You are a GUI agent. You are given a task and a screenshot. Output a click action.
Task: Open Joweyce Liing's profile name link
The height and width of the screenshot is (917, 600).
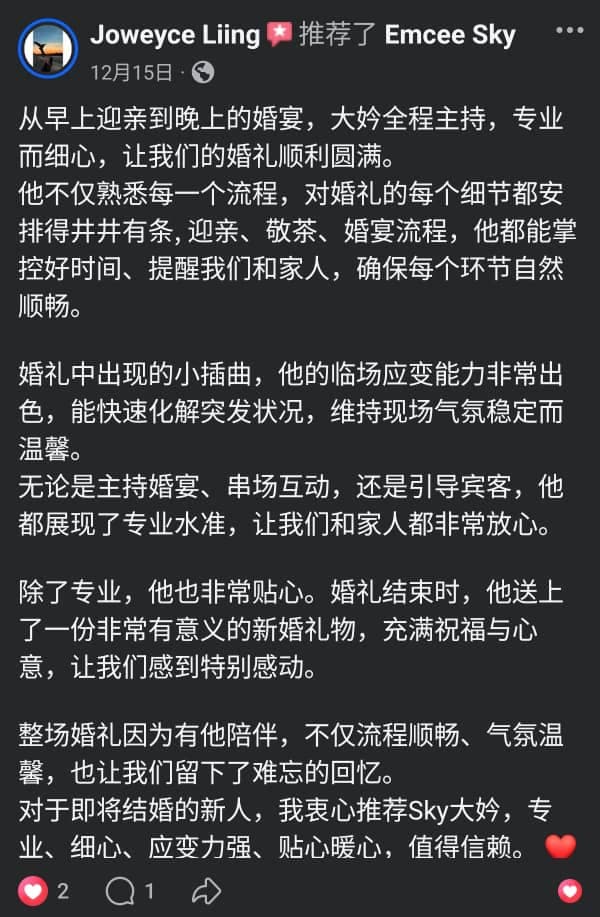point(175,35)
